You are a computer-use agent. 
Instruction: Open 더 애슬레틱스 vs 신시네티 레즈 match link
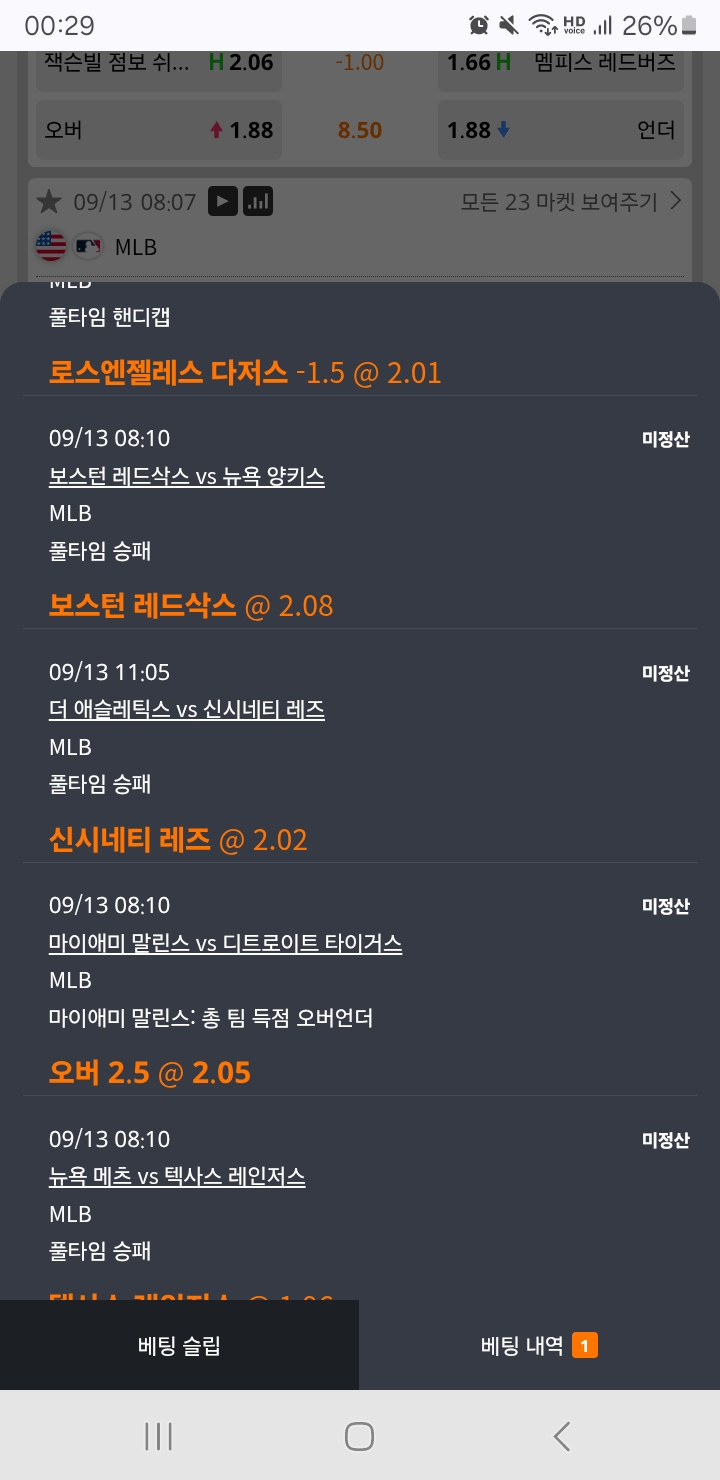(x=187, y=710)
